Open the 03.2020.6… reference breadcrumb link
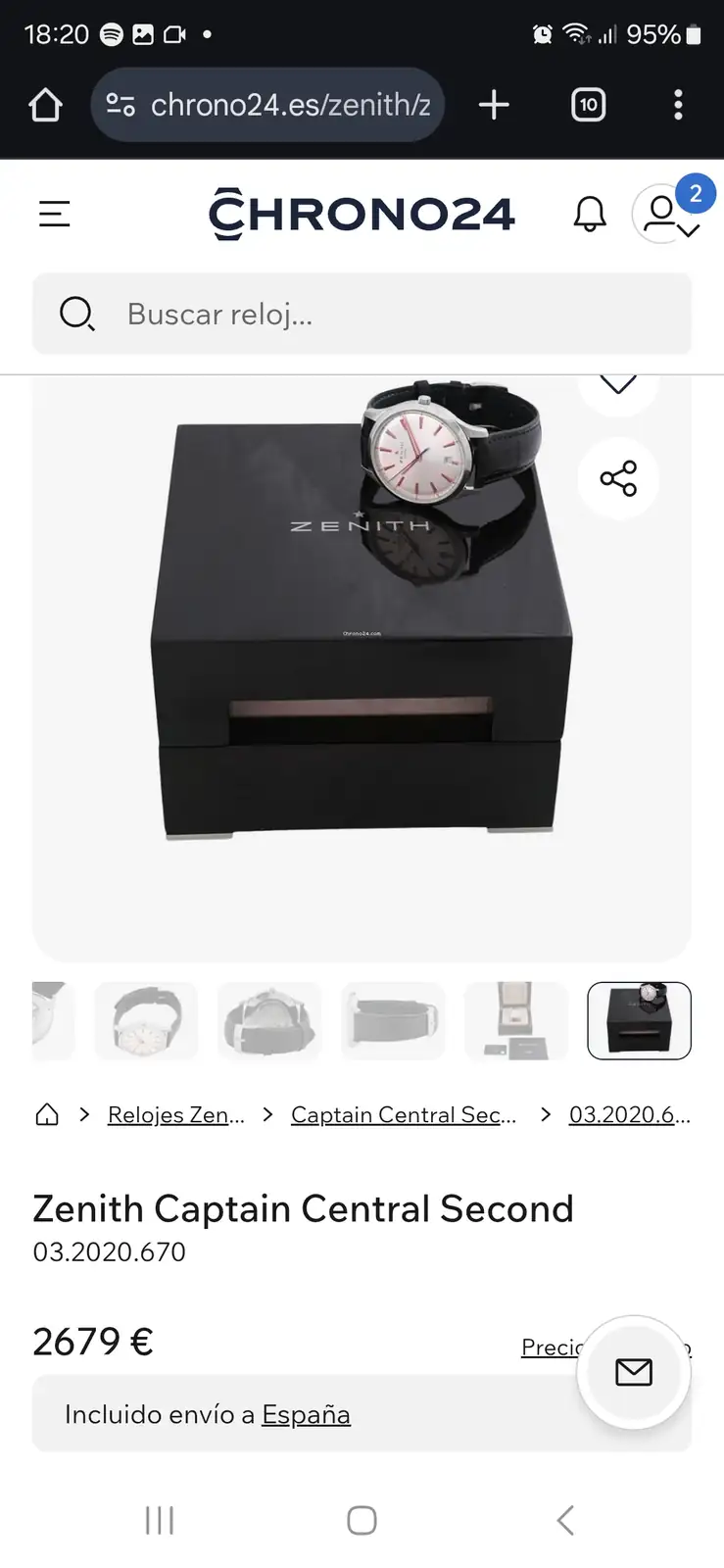The image size is (724, 1568). point(629,1115)
